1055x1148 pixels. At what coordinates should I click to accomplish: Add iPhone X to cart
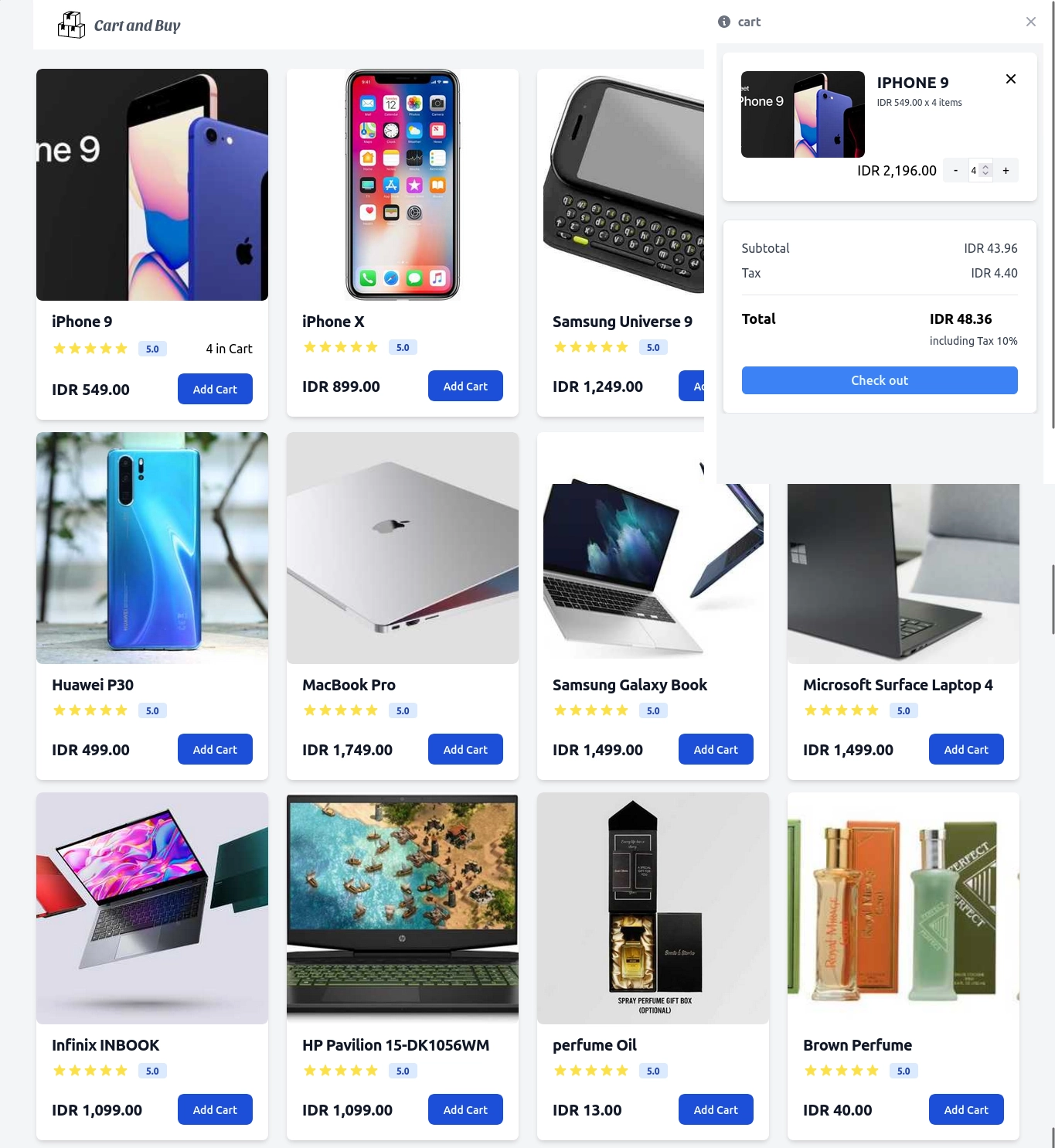tap(465, 386)
